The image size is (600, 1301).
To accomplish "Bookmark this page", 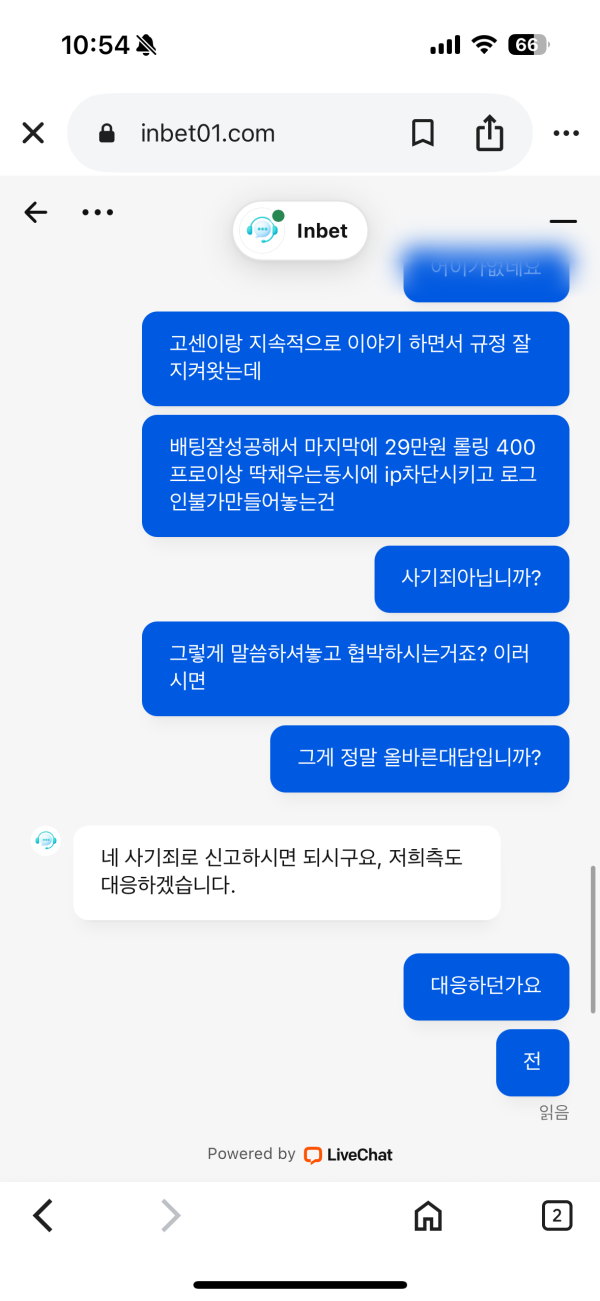I will [423, 133].
